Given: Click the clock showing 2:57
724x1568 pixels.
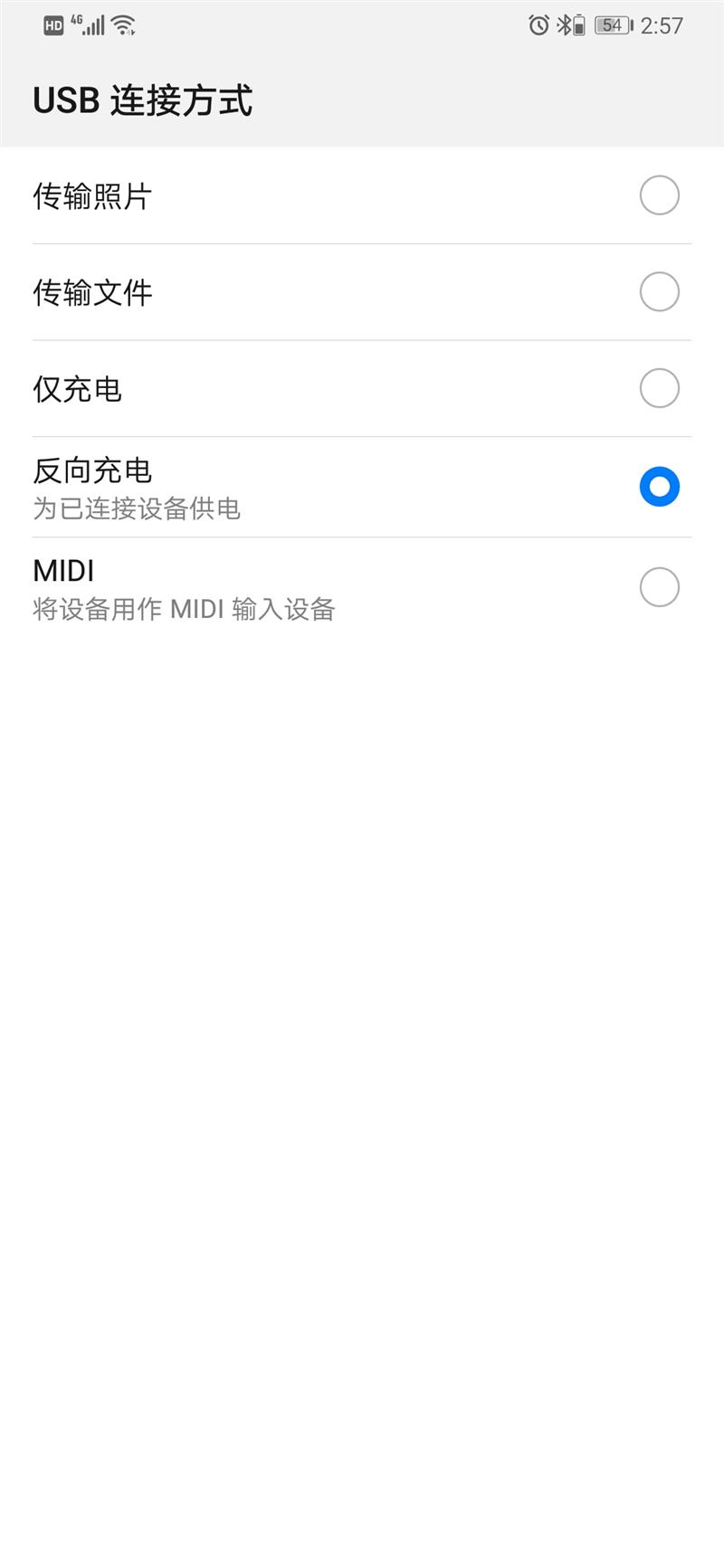Looking at the screenshot, I should 663,24.
